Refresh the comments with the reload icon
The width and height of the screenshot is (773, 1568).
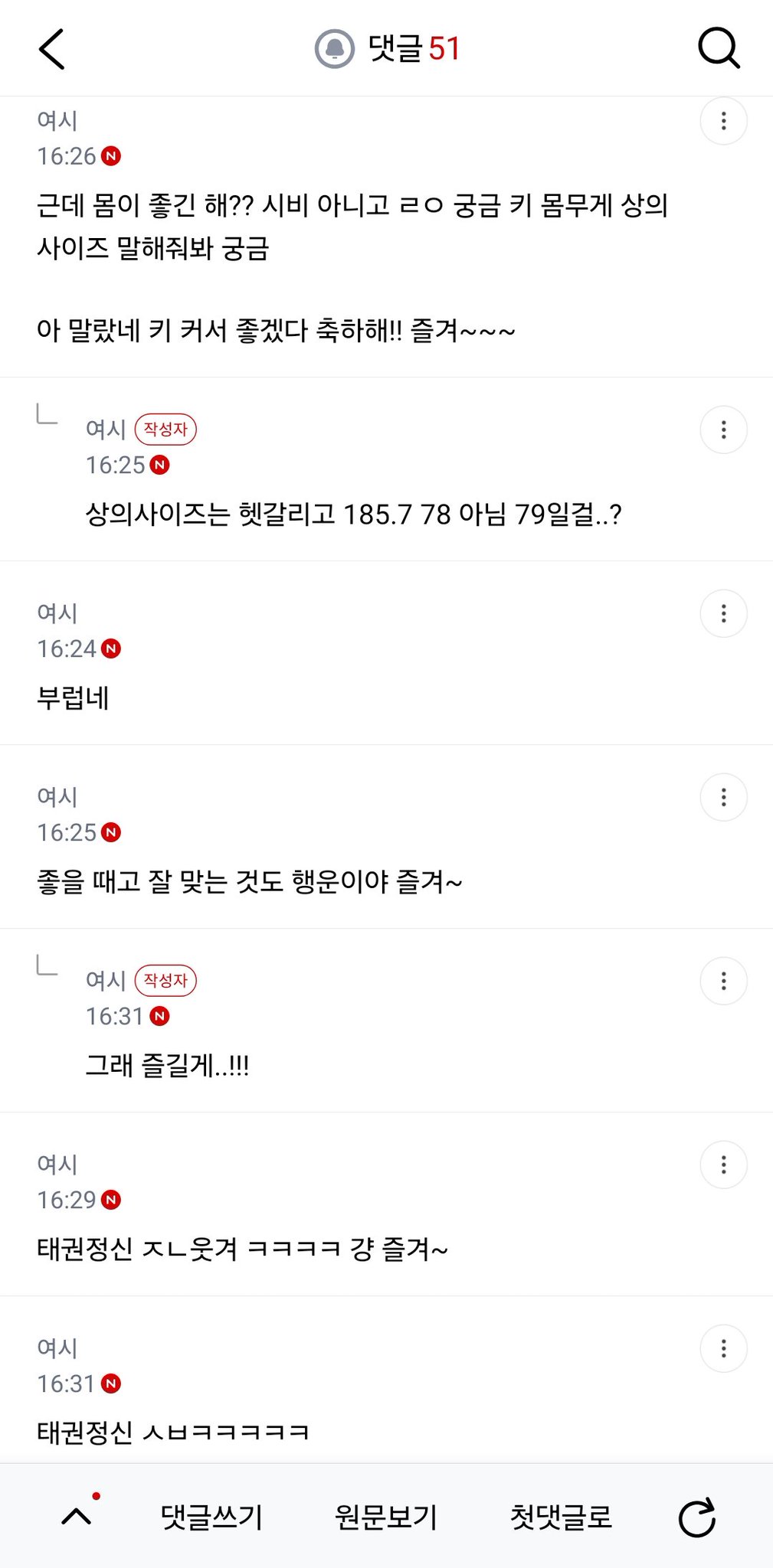click(697, 1517)
